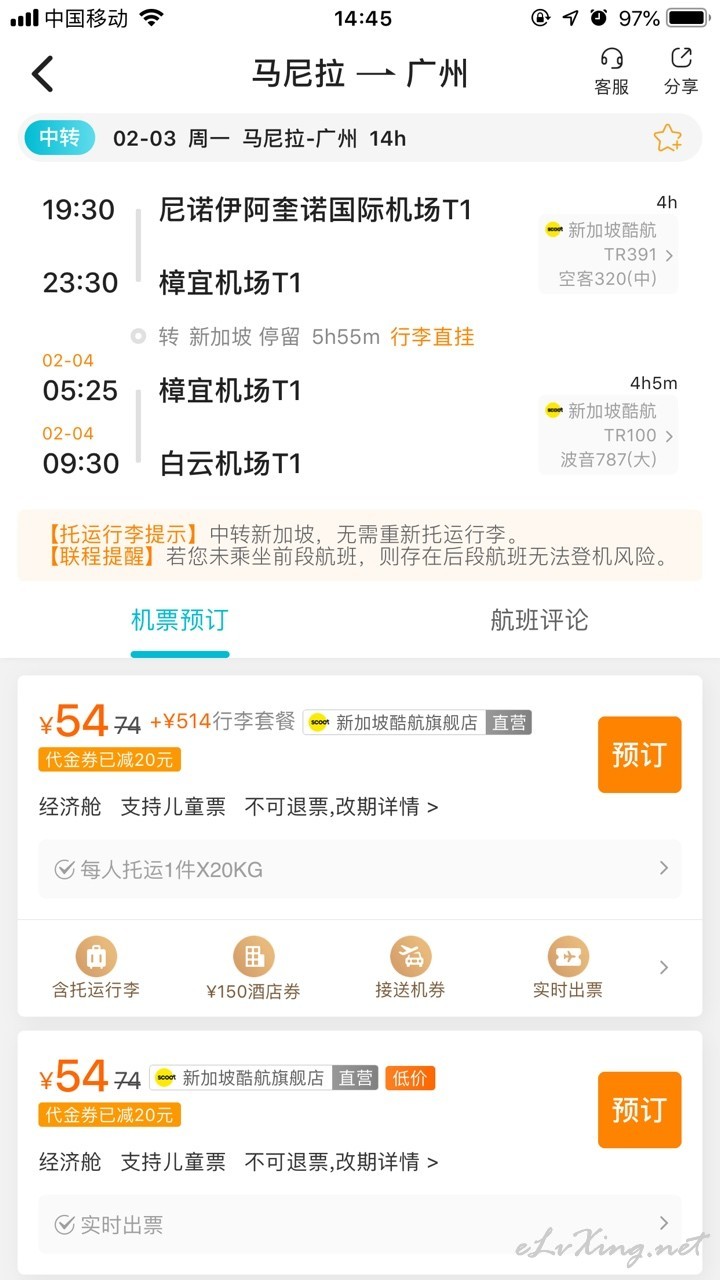Viewport: 720px width, 1280px height.
Task: View details of flight TR100
Action: tap(608, 435)
